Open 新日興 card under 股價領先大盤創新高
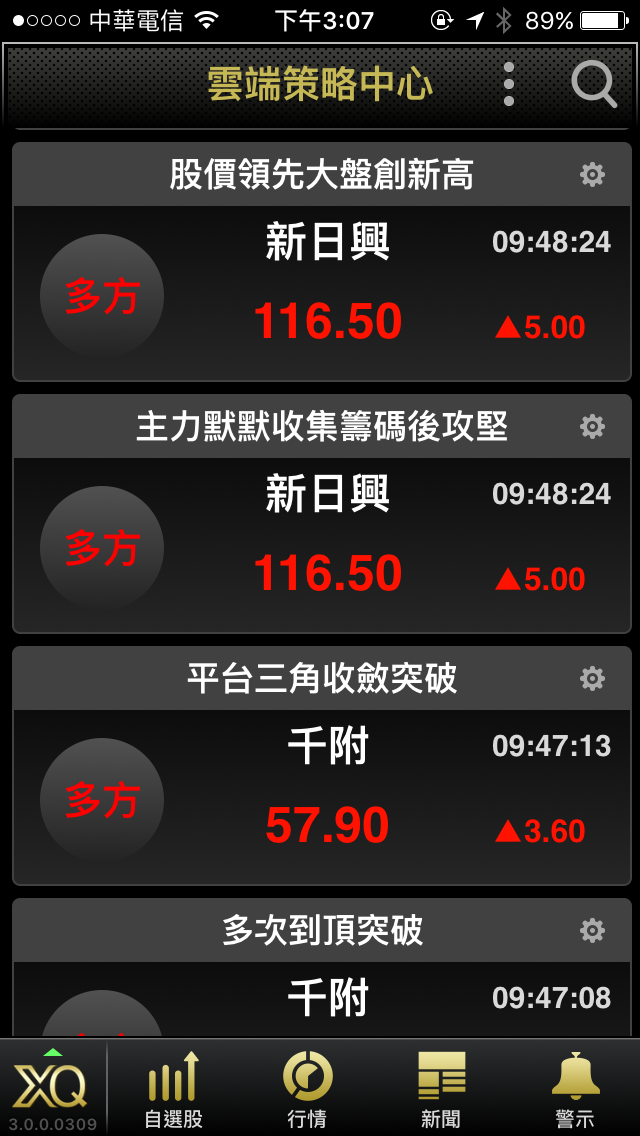640x1136 pixels. [327, 293]
